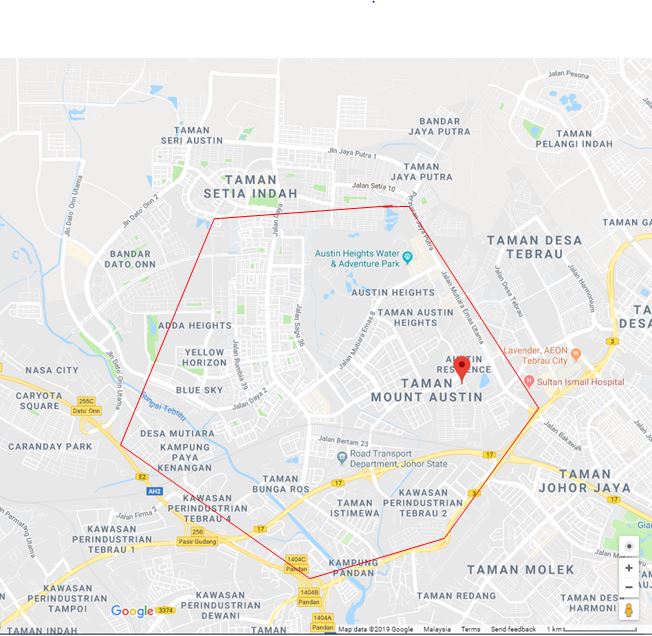Open Street View pegman
This screenshot has height=636, width=652.
[628, 609]
